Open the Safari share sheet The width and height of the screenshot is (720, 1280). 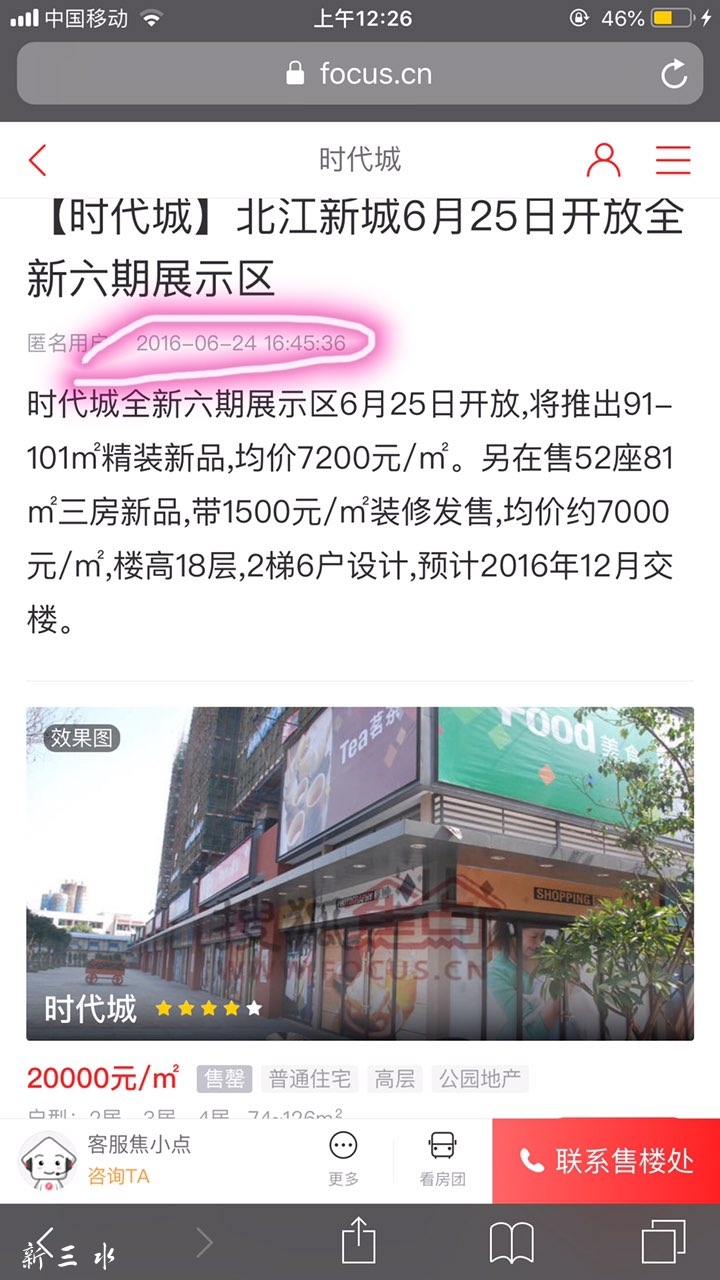pyautogui.click(x=358, y=1243)
